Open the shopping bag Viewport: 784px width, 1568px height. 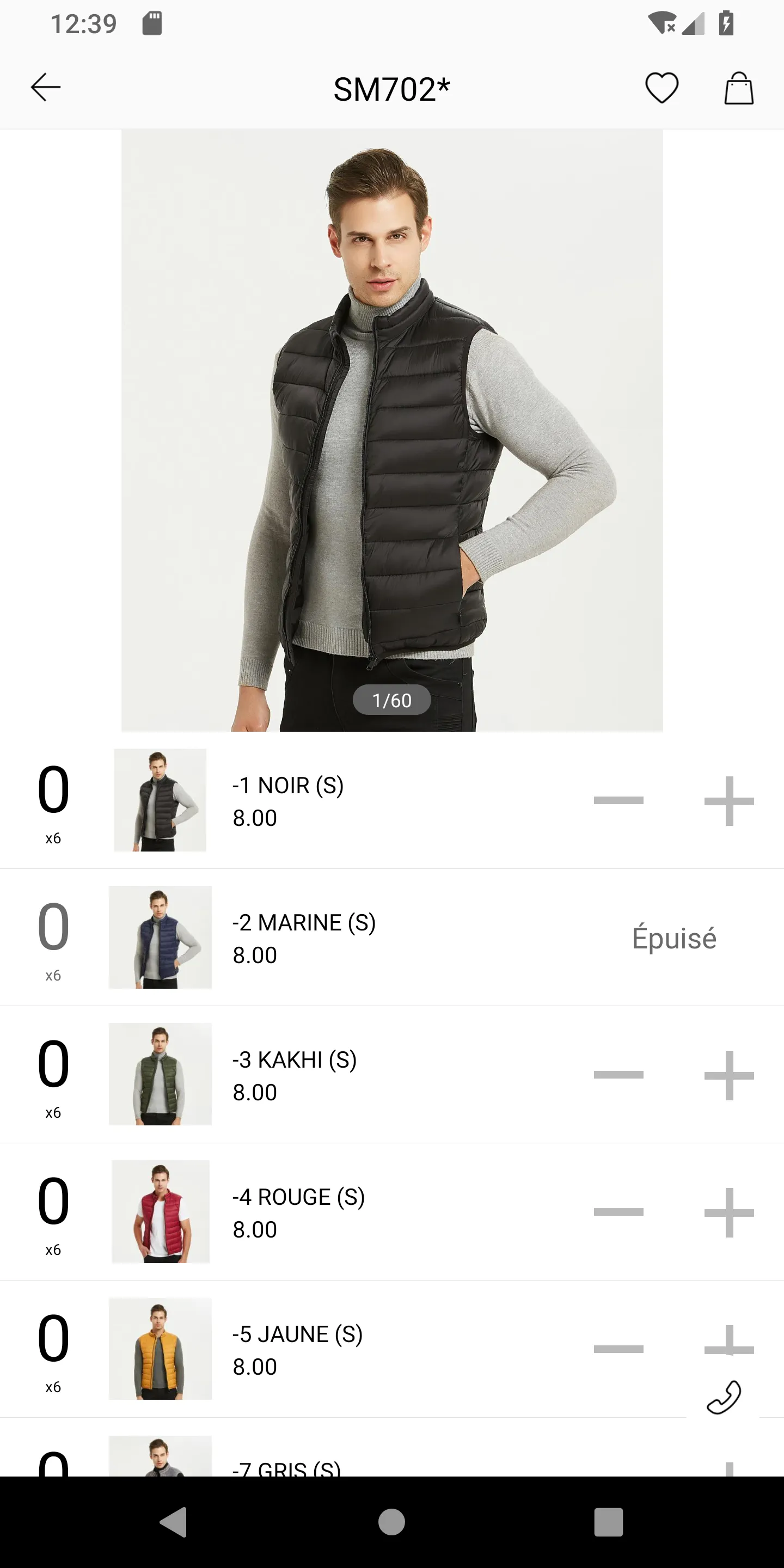coord(738,89)
